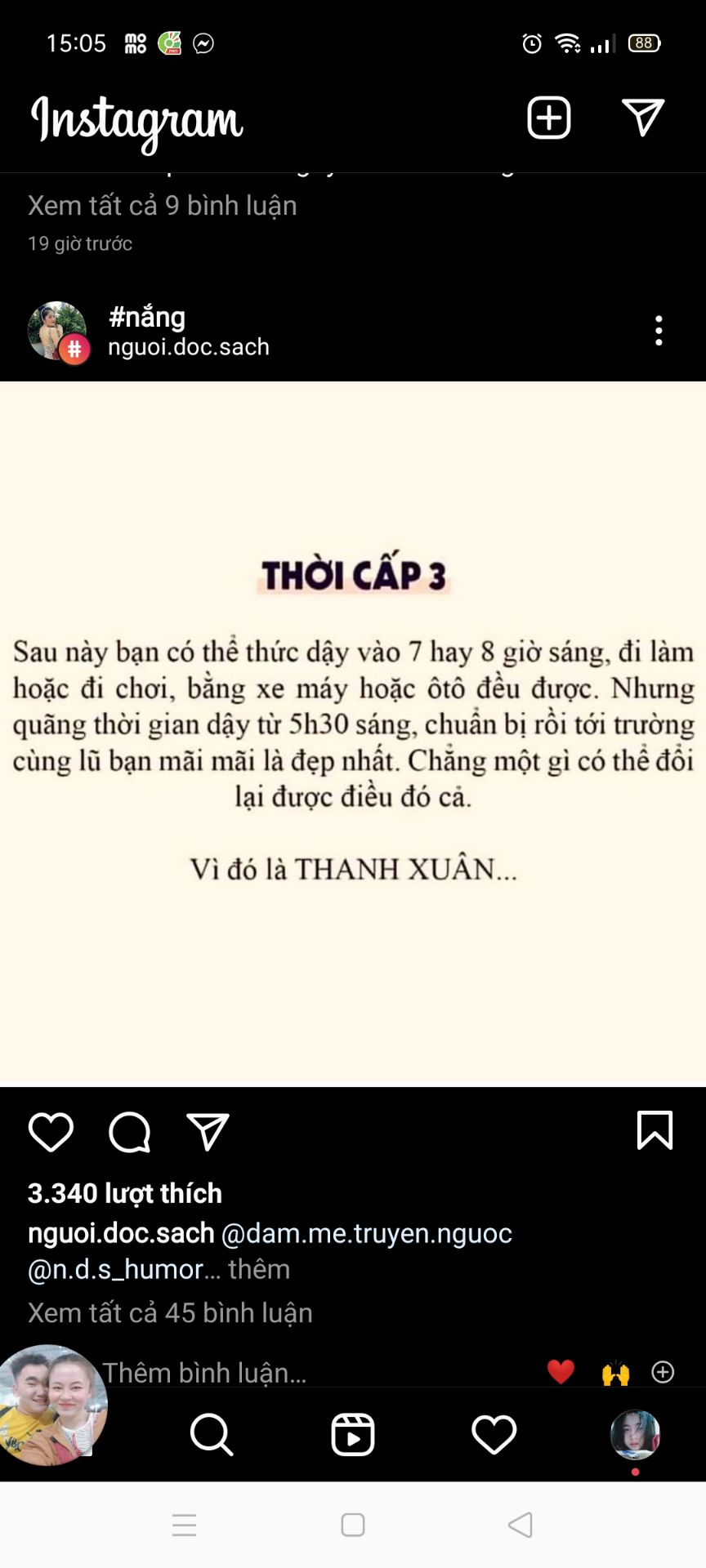This screenshot has width=706, height=1568.
Task: Open the three-dot options menu on the post
Action: [659, 330]
